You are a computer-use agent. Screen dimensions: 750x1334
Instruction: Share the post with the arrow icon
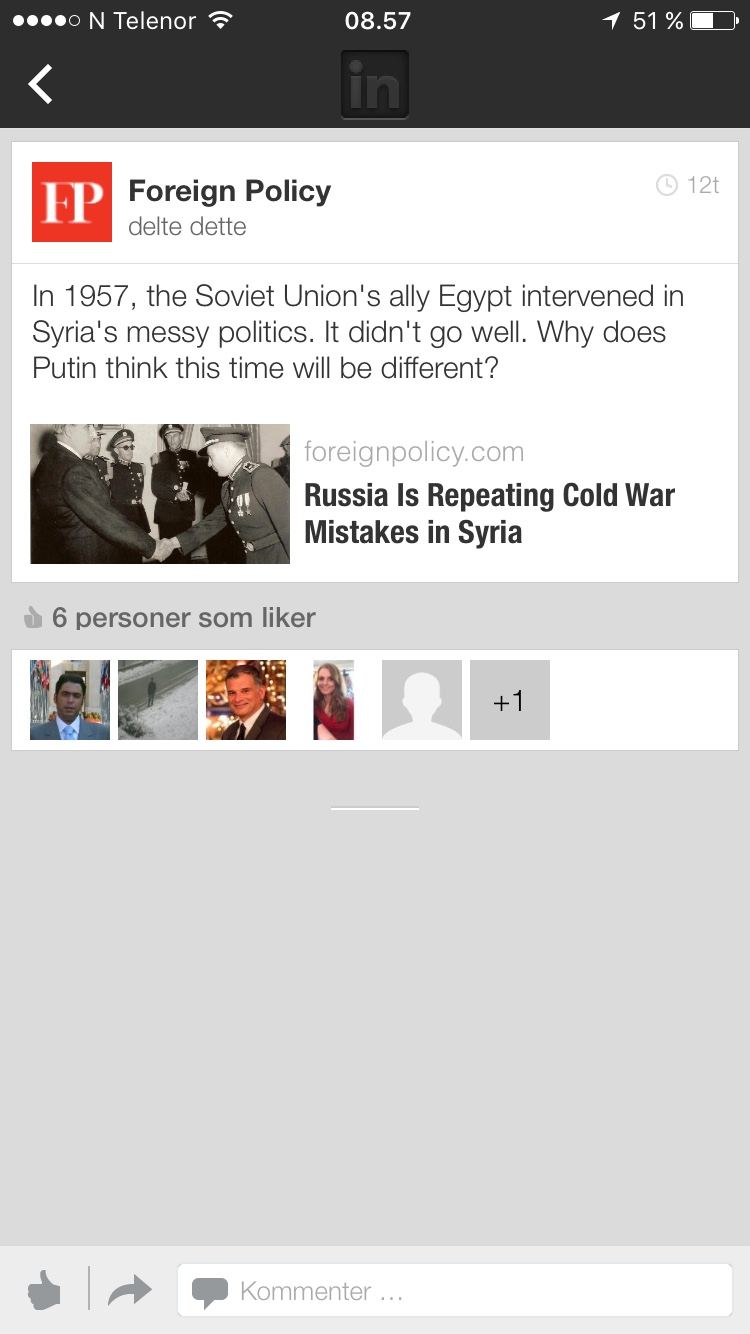(x=130, y=1290)
